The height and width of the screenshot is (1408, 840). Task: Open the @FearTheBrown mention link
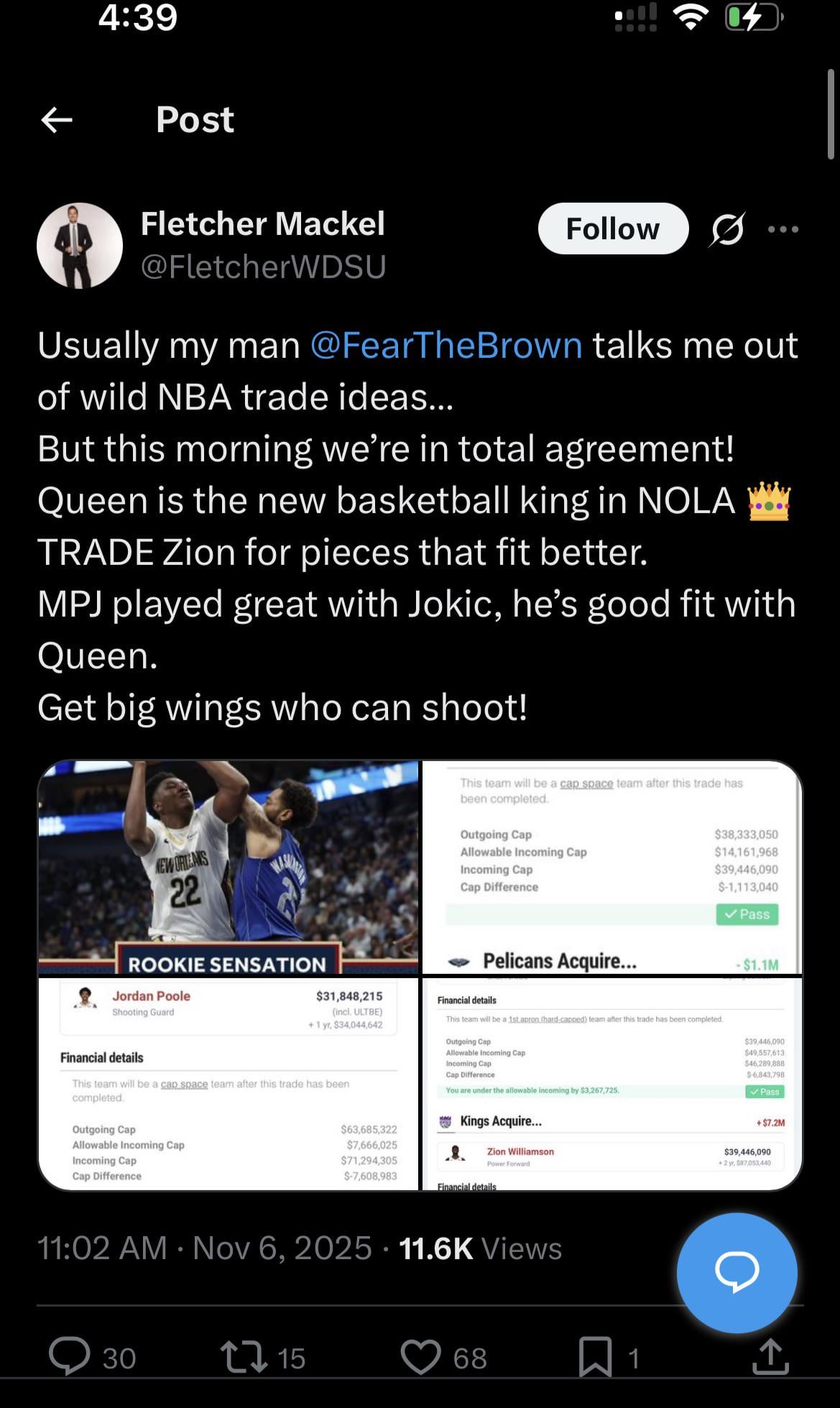tap(446, 345)
